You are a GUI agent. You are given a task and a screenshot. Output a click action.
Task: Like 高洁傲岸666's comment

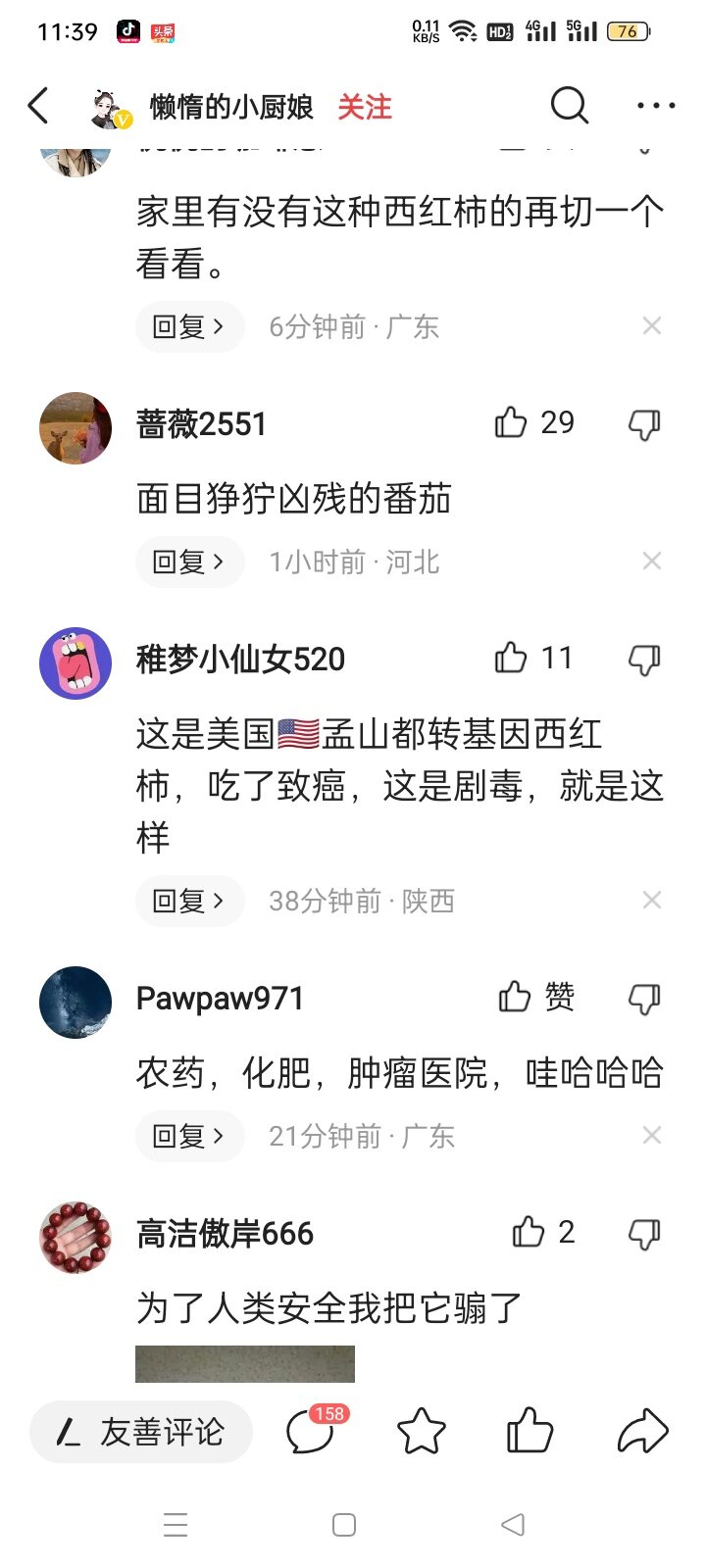coord(529,1232)
